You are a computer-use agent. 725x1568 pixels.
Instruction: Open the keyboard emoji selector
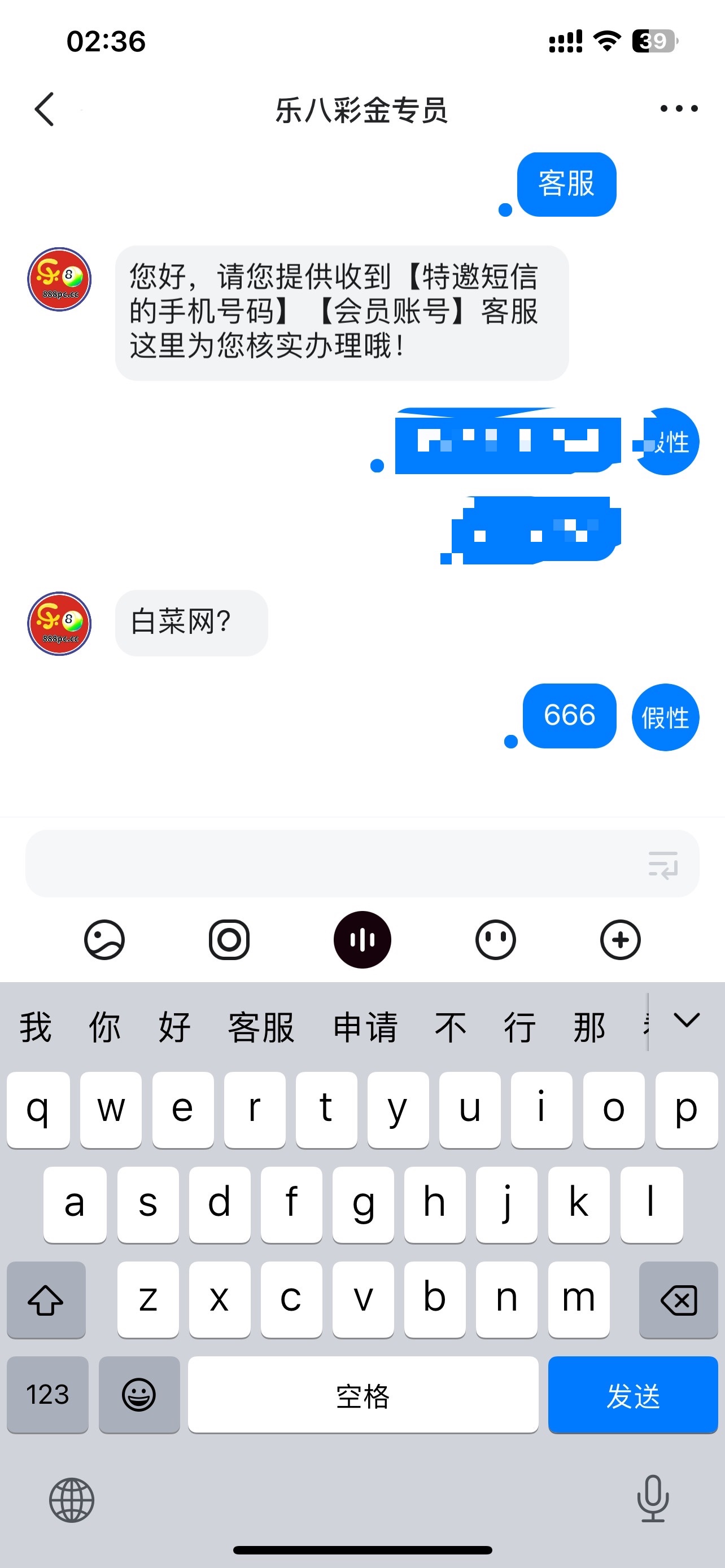coord(139,1395)
